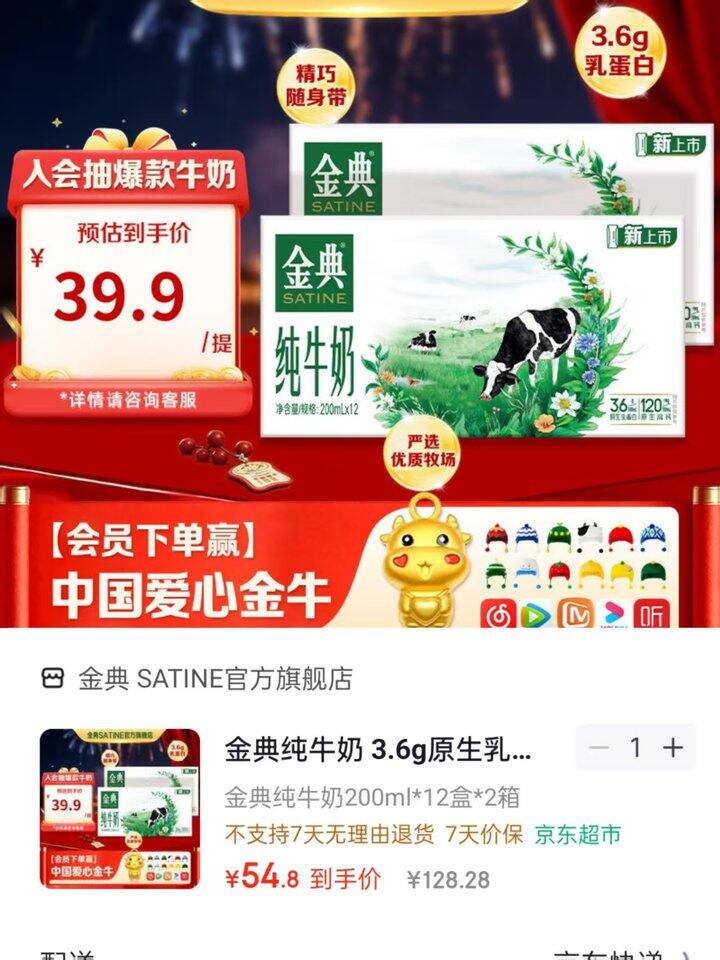Decrease the quantity with the minus button
The image size is (720, 960).
coord(599,748)
